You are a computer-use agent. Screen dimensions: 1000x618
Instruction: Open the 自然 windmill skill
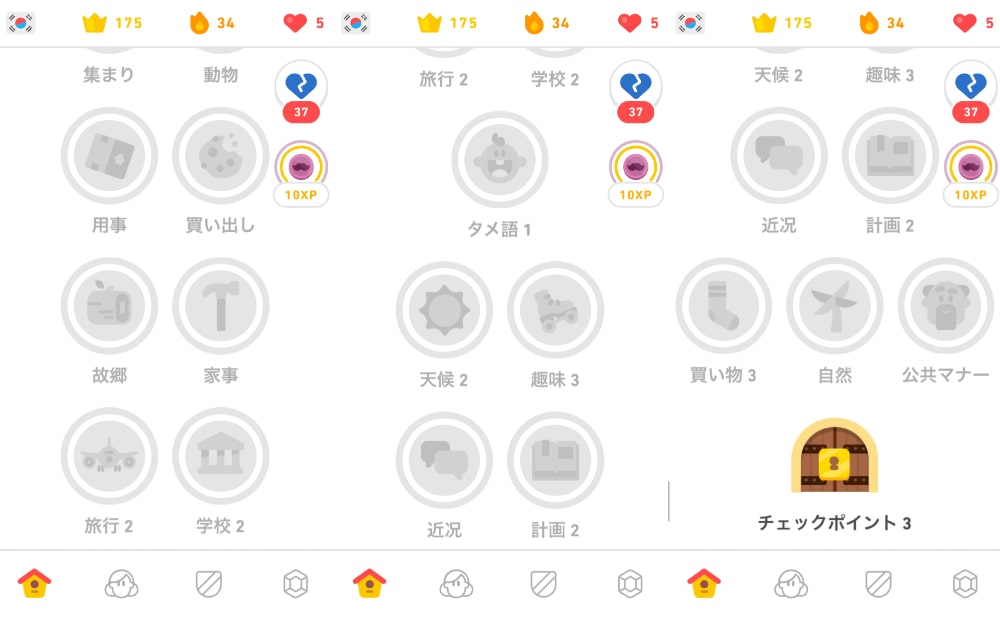click(x=834, y=306)
